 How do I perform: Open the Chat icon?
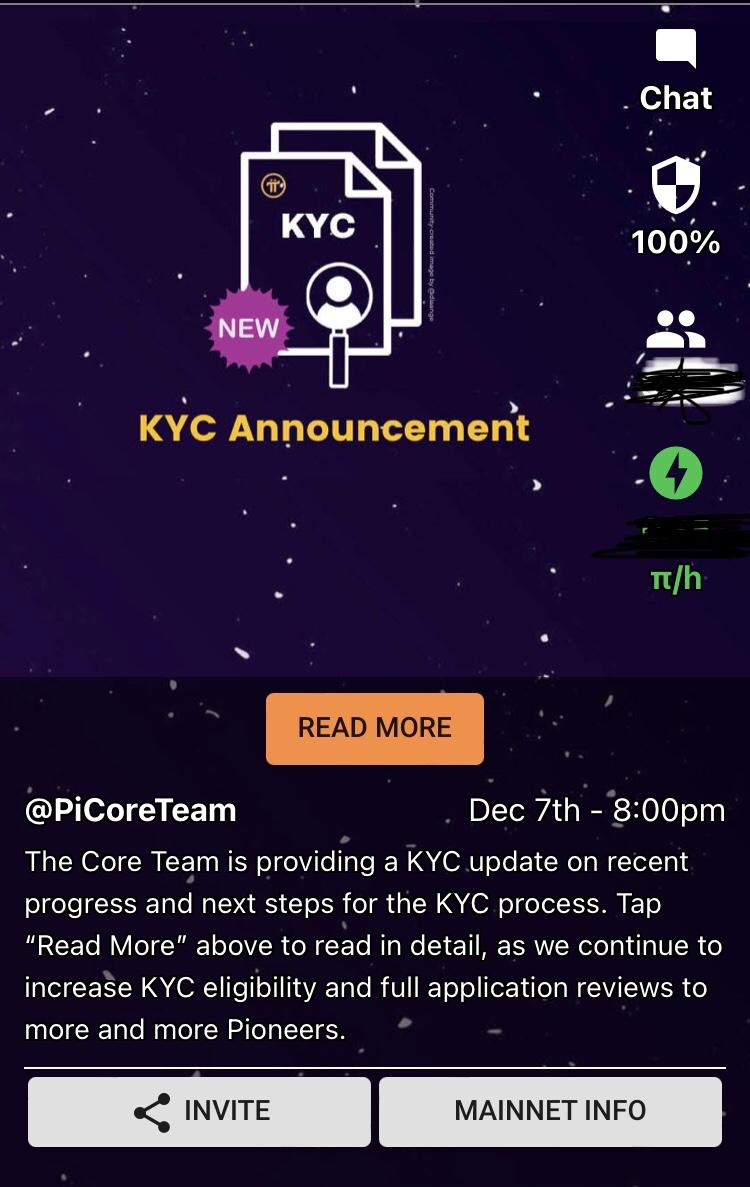coord(676,50)
